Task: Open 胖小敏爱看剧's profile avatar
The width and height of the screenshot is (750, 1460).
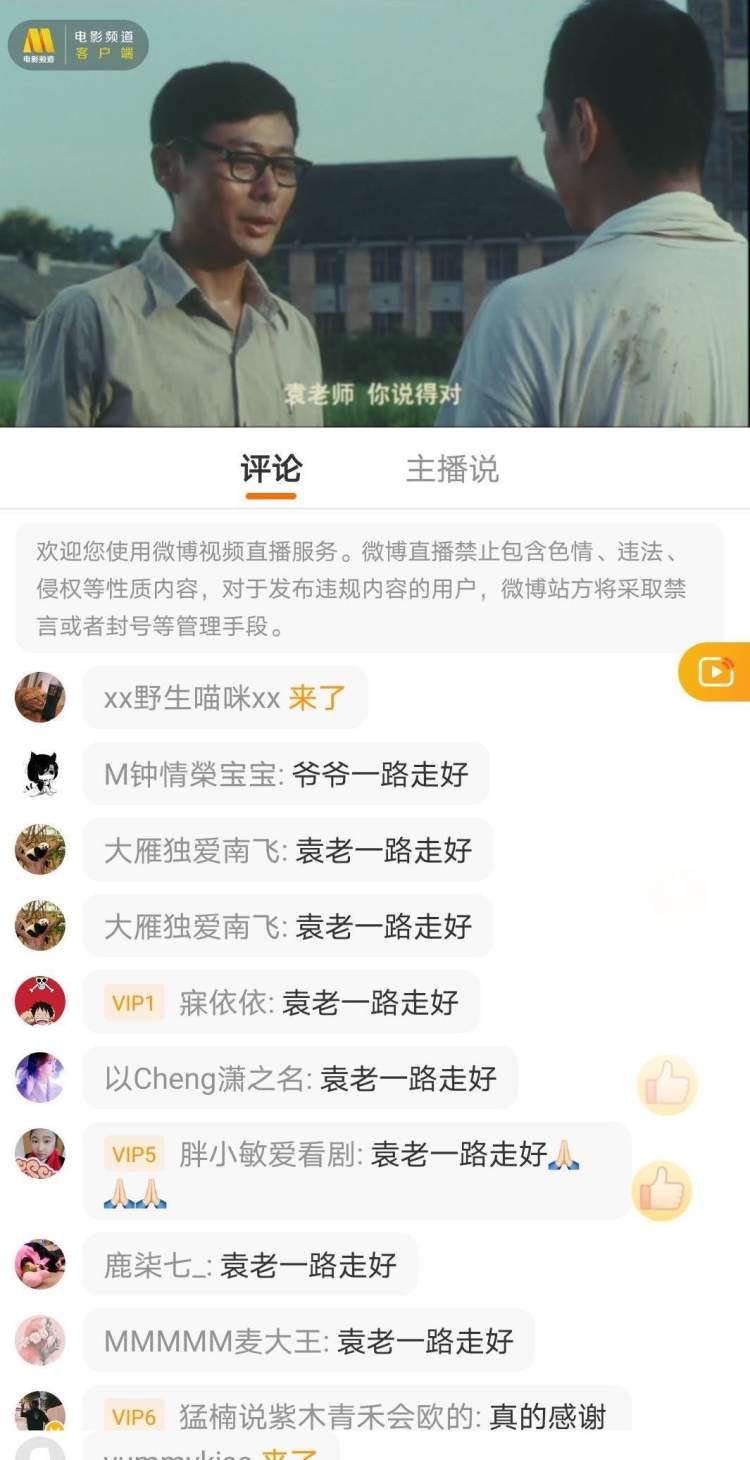Action: 40,1154
